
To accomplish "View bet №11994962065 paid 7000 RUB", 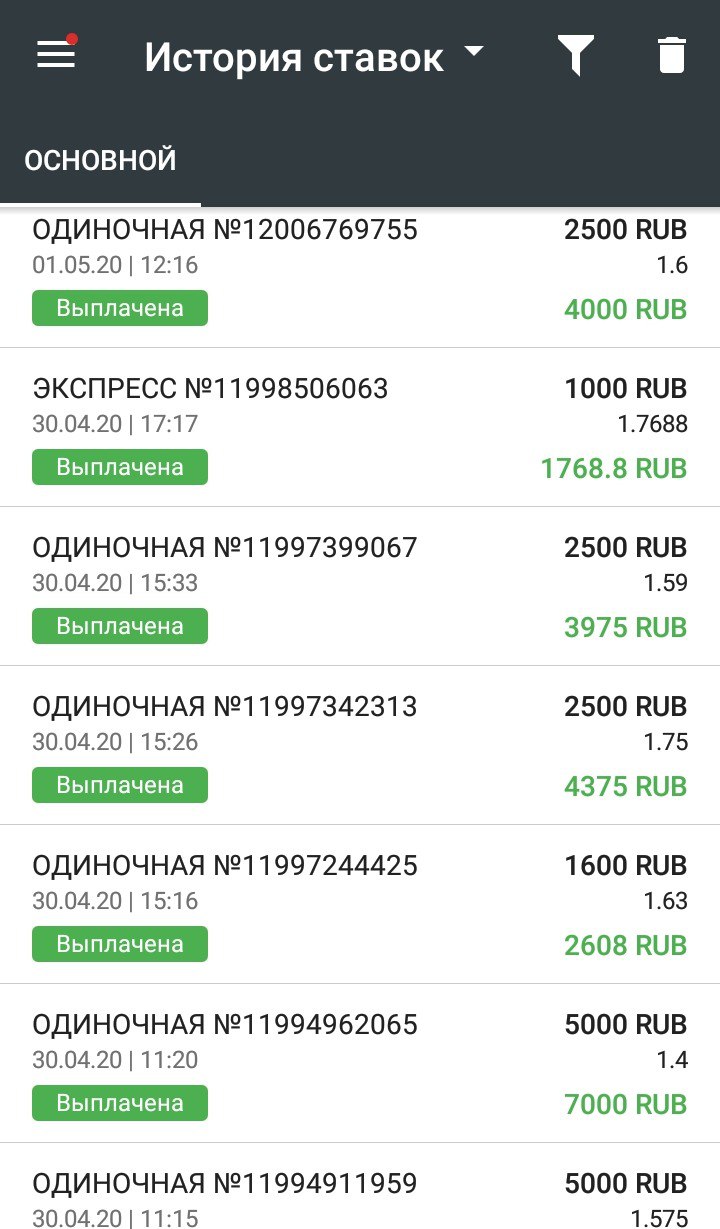I will click(360, 1063).
